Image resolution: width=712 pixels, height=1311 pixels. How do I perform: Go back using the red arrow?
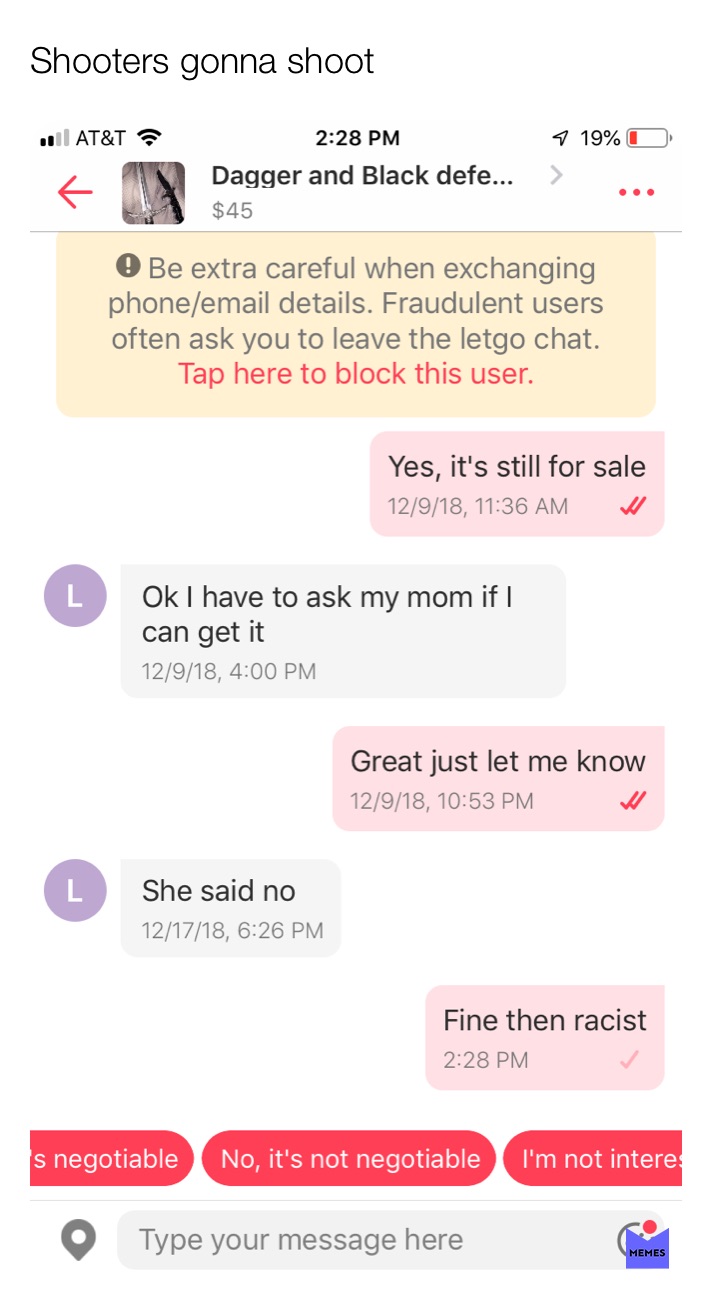(75, 192)
